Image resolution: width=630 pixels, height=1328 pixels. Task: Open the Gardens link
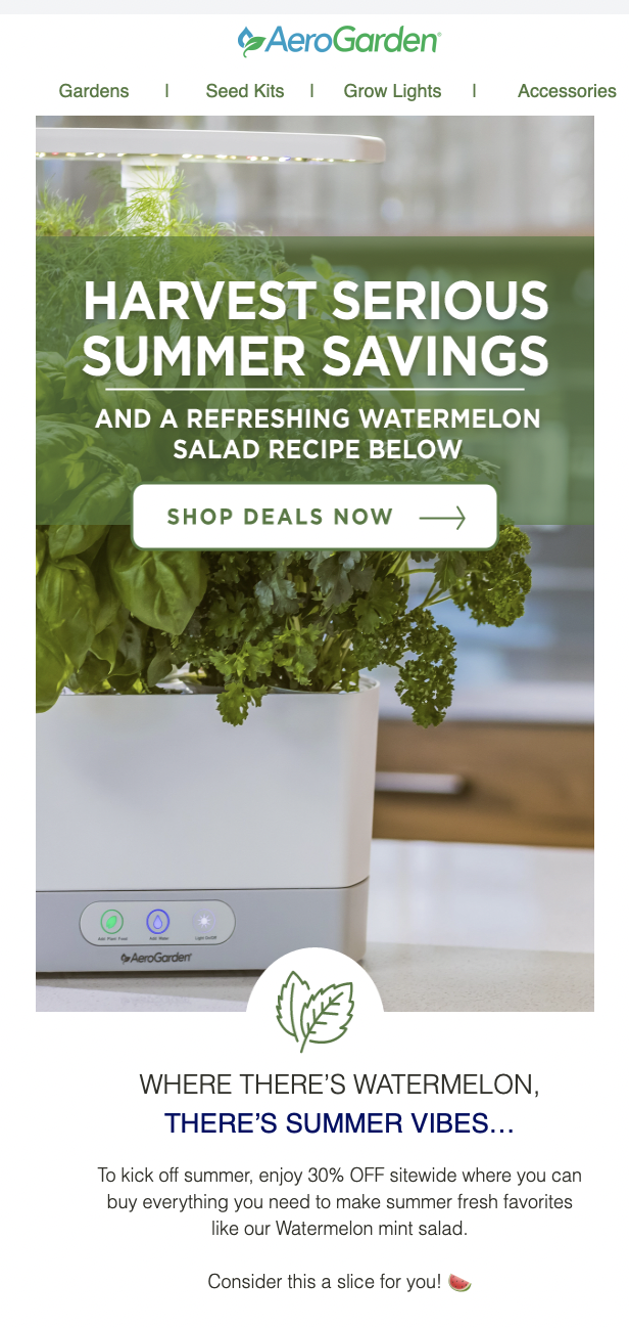point(94,91)
